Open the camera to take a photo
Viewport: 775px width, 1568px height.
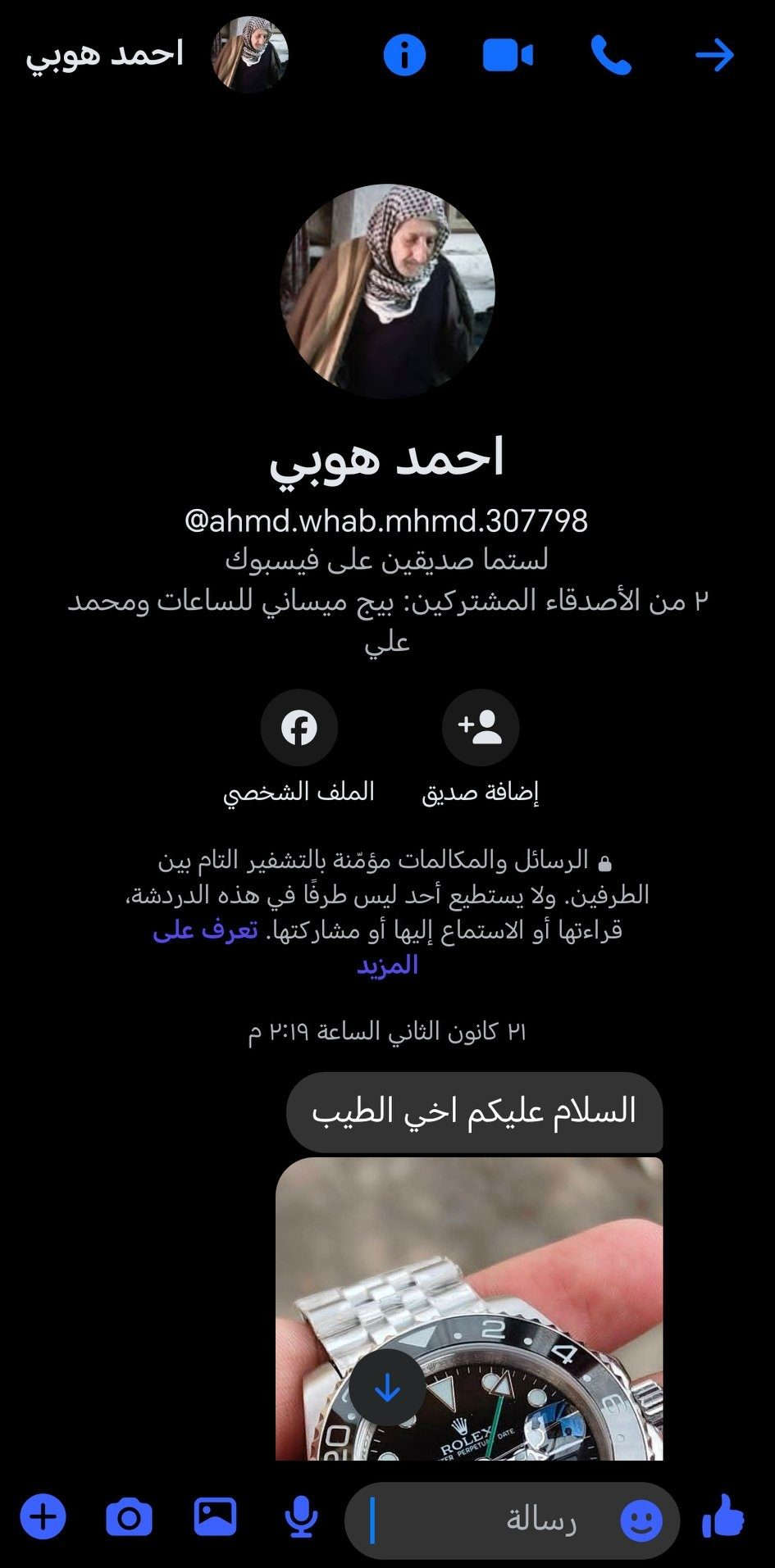click(129, 1517)
